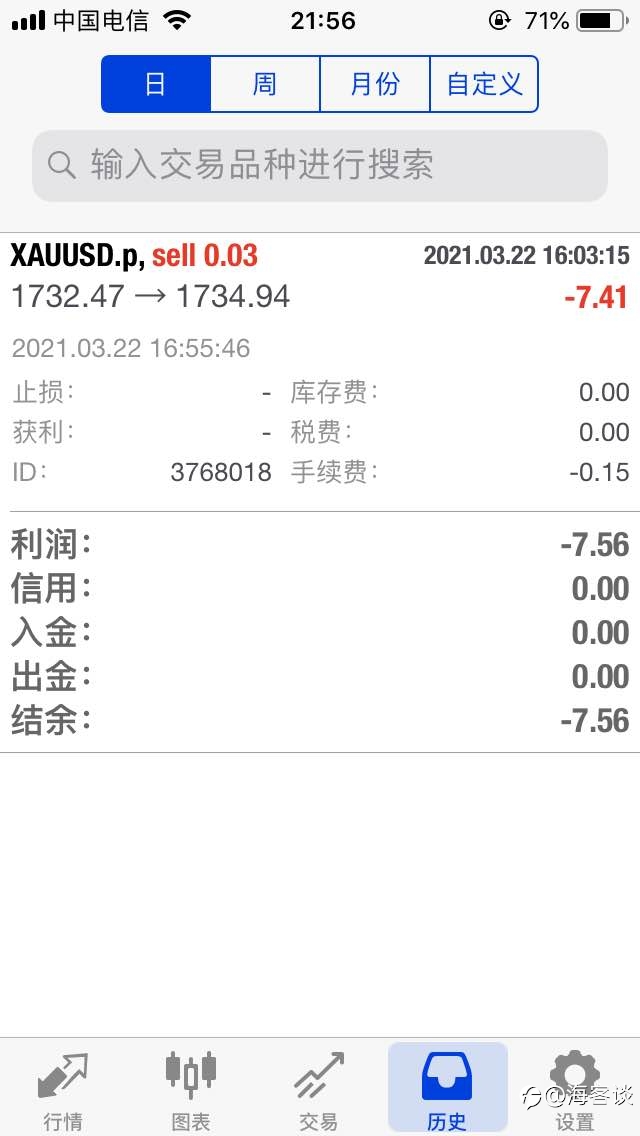Viewport: 640px width, 1136px height.
Task: Choose the 自定义 custom period
Action: click(x=484, y=84)
